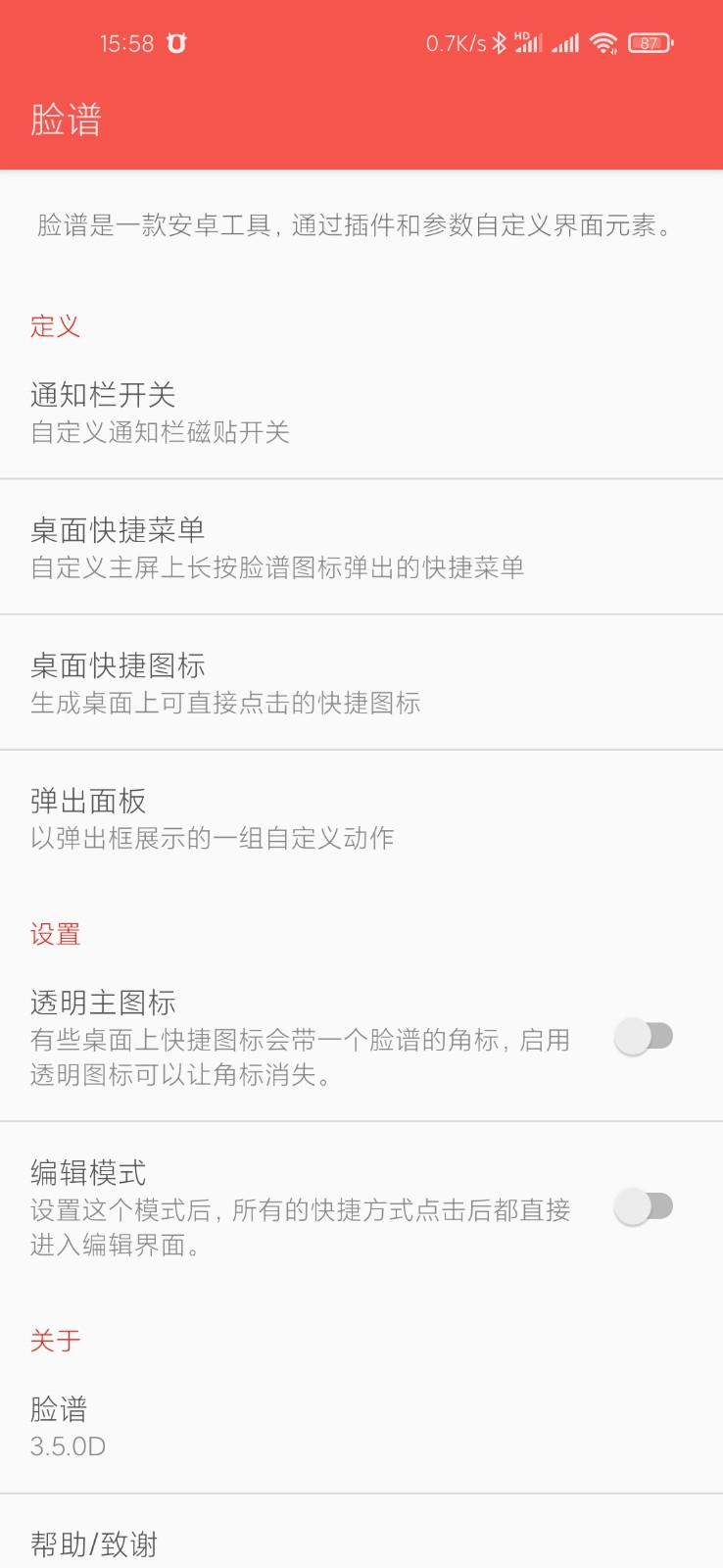Toggle transparent icon setting off again
Viewport: 723px width, 1568px height.
(x=647, y=1036)
